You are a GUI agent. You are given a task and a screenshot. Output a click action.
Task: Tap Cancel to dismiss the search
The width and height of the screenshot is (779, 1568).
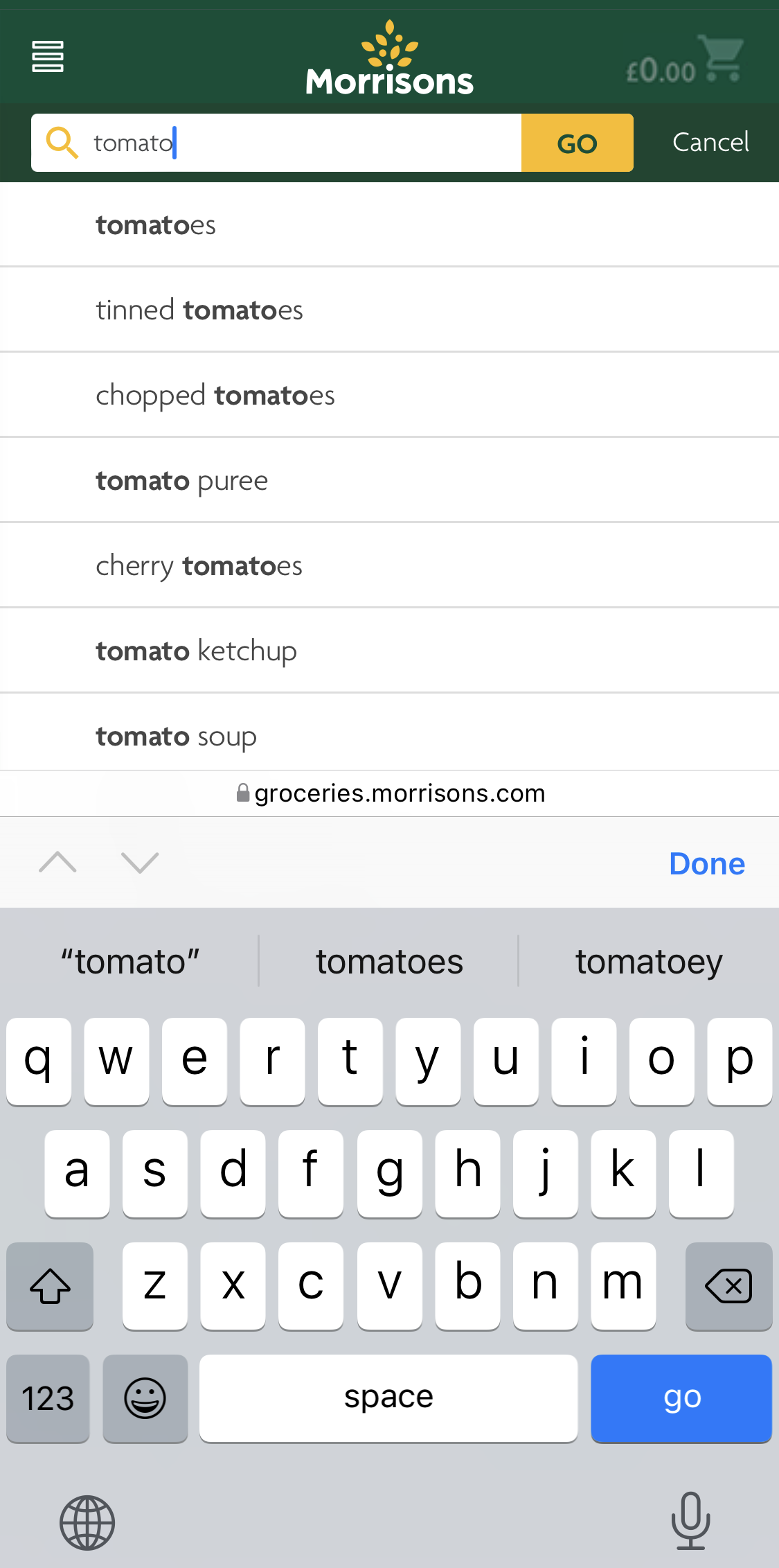pos(710,142)
